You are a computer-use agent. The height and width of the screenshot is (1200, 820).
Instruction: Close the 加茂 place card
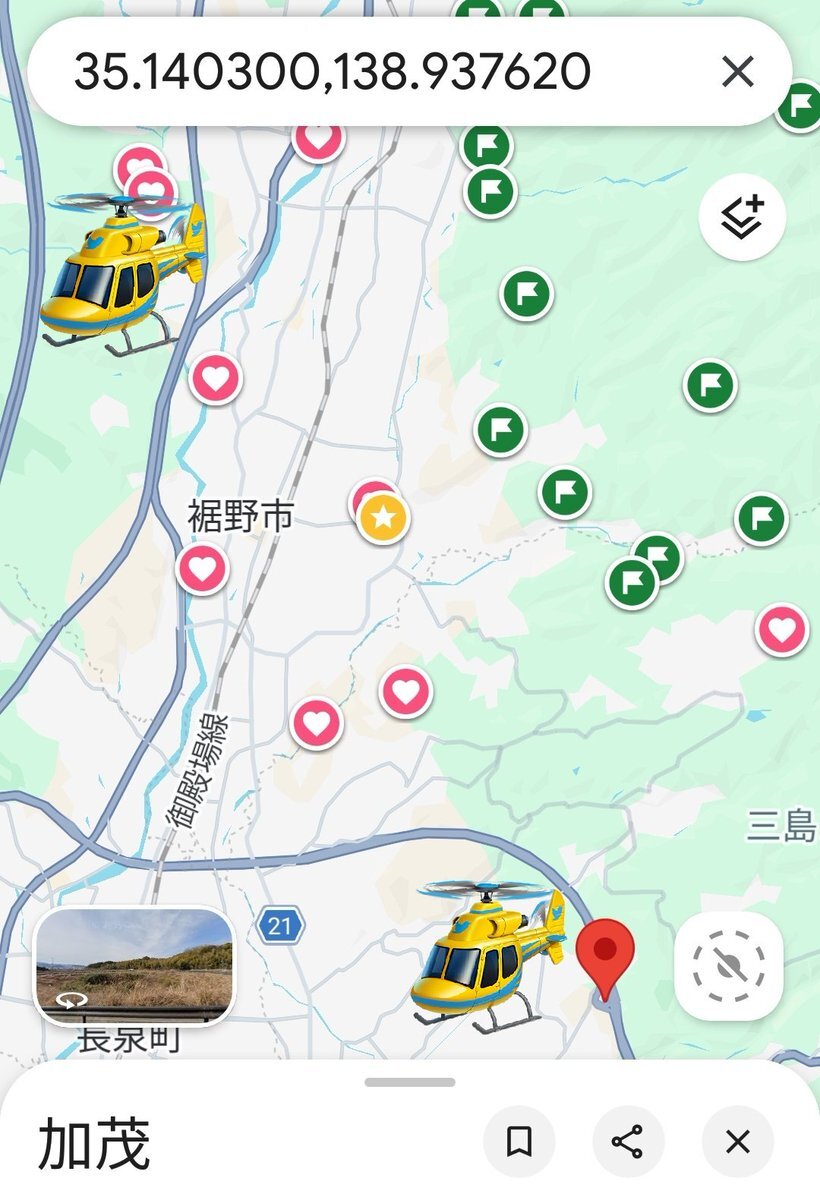click(x=737, y=1141)
